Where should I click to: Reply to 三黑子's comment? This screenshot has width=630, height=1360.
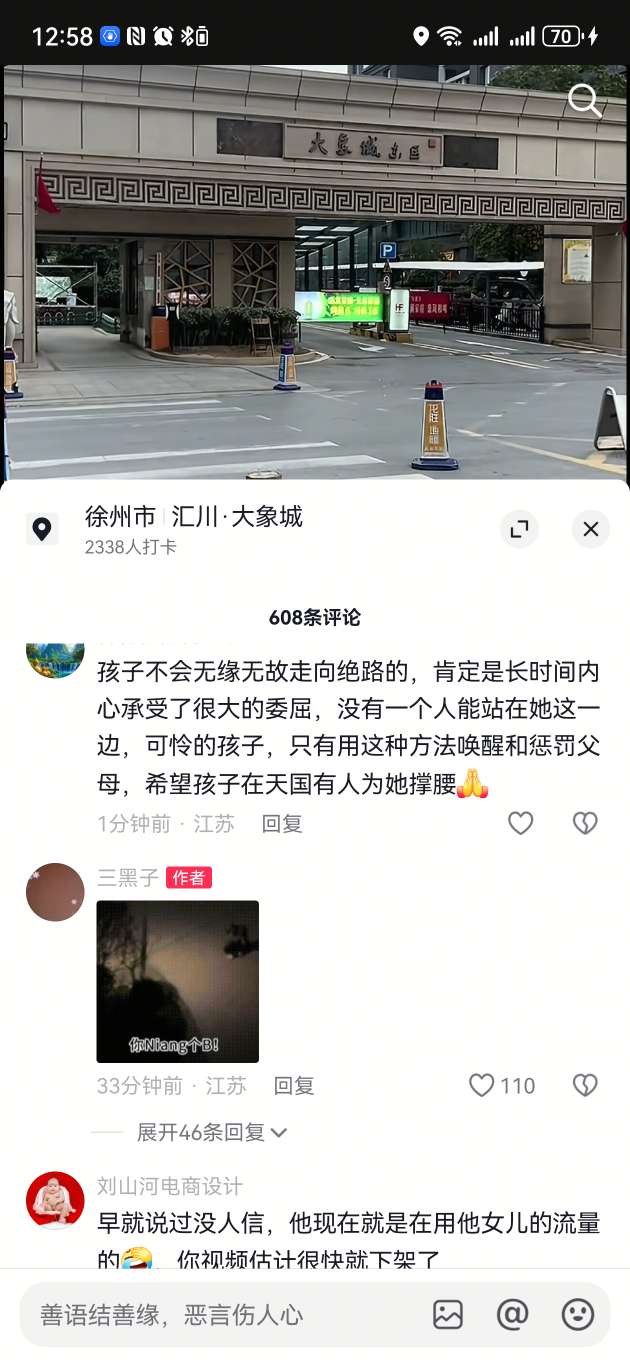[294, 1086]
